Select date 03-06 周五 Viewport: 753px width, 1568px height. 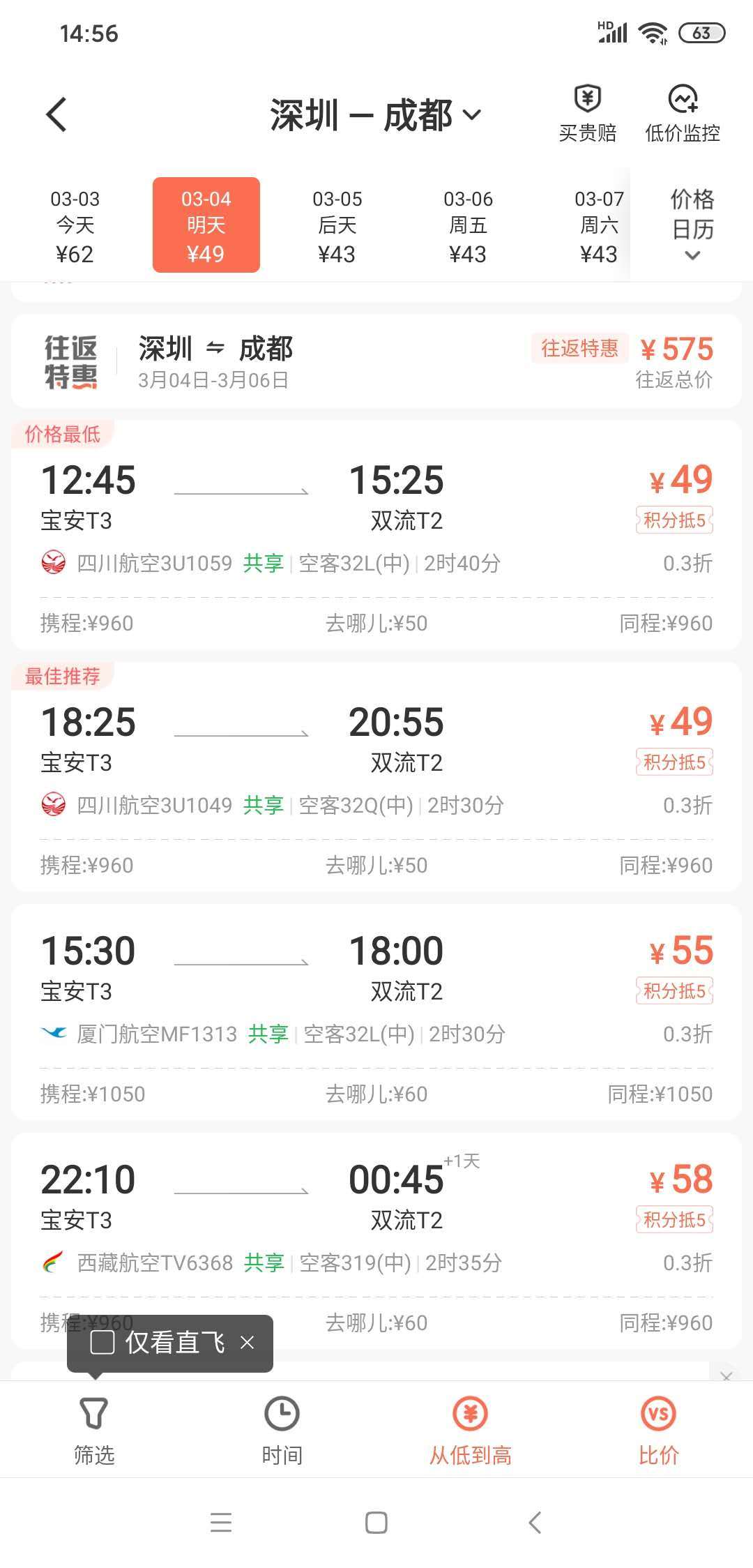click(468, 225)
